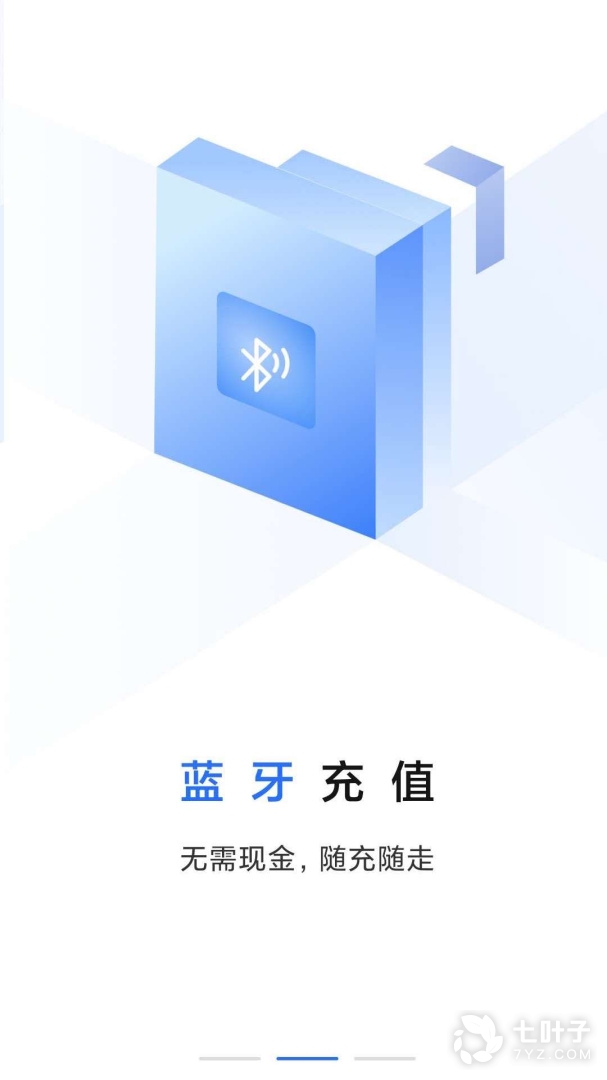The width and height of the screenshot is (607, 1080).
Task: Select the highlighted middle page indicator
Action: [x=307, y=1058]
